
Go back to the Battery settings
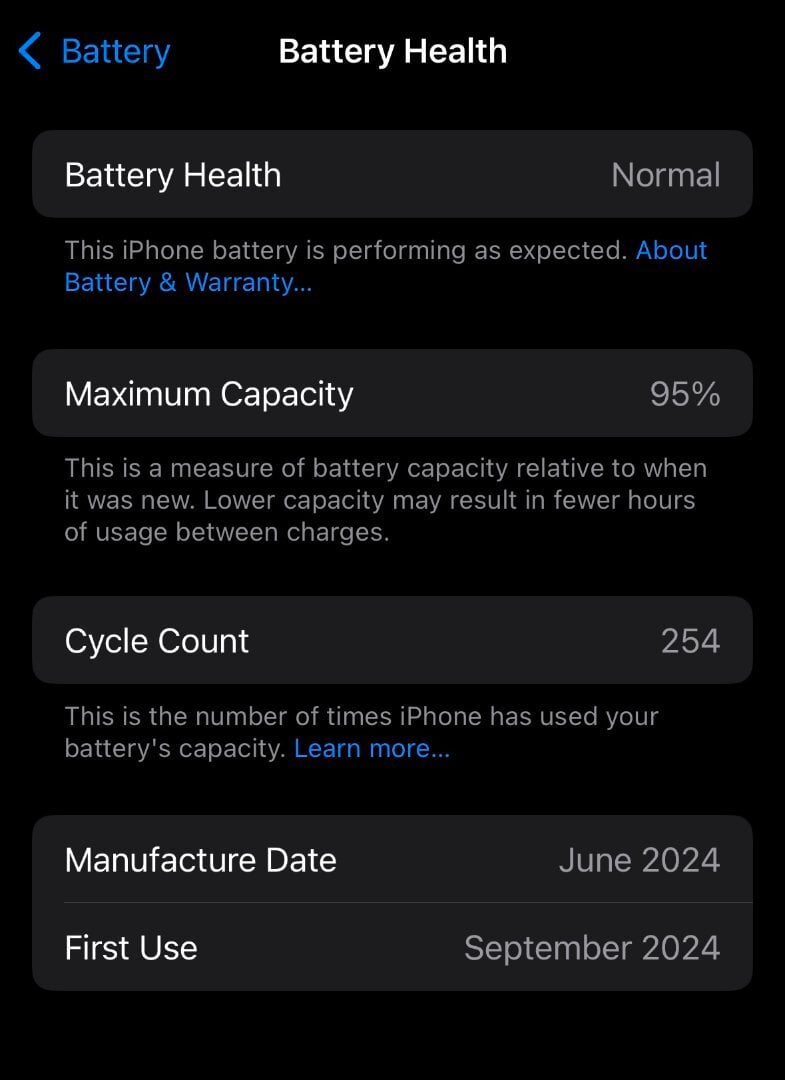point(94,51)
